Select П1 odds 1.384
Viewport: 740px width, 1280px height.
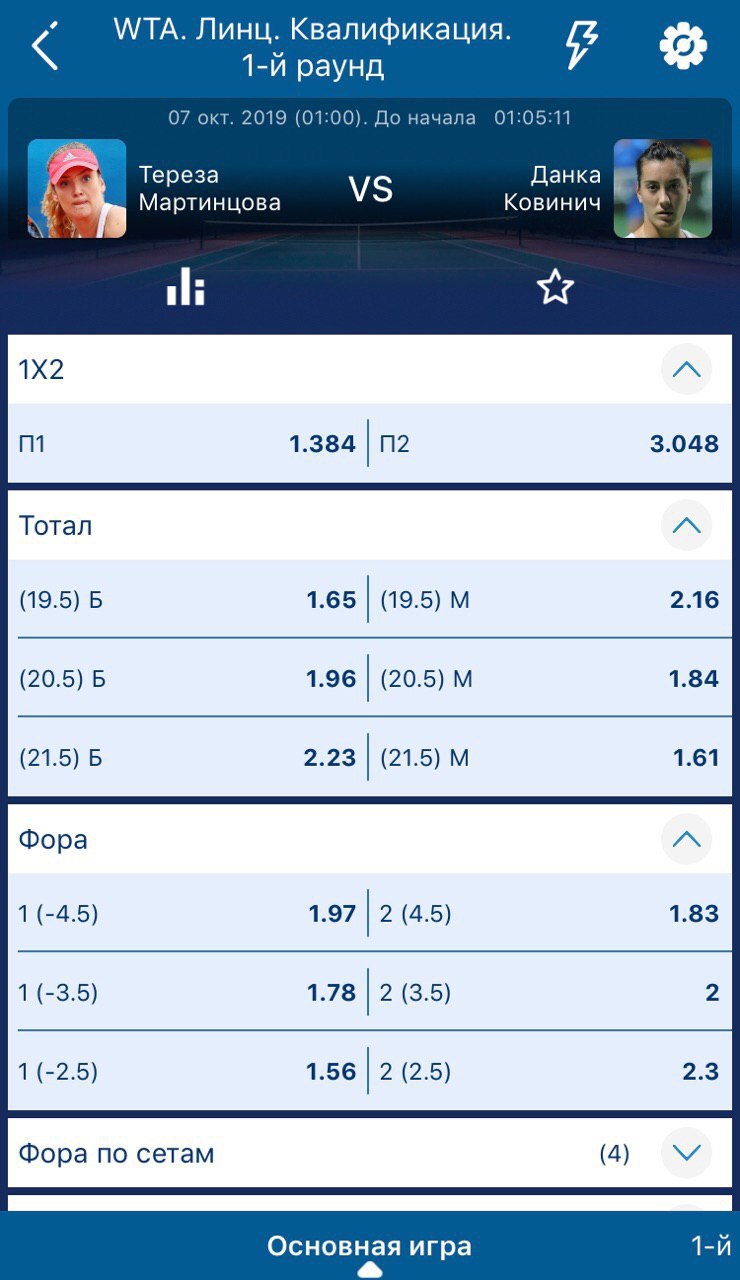[188, 444]
